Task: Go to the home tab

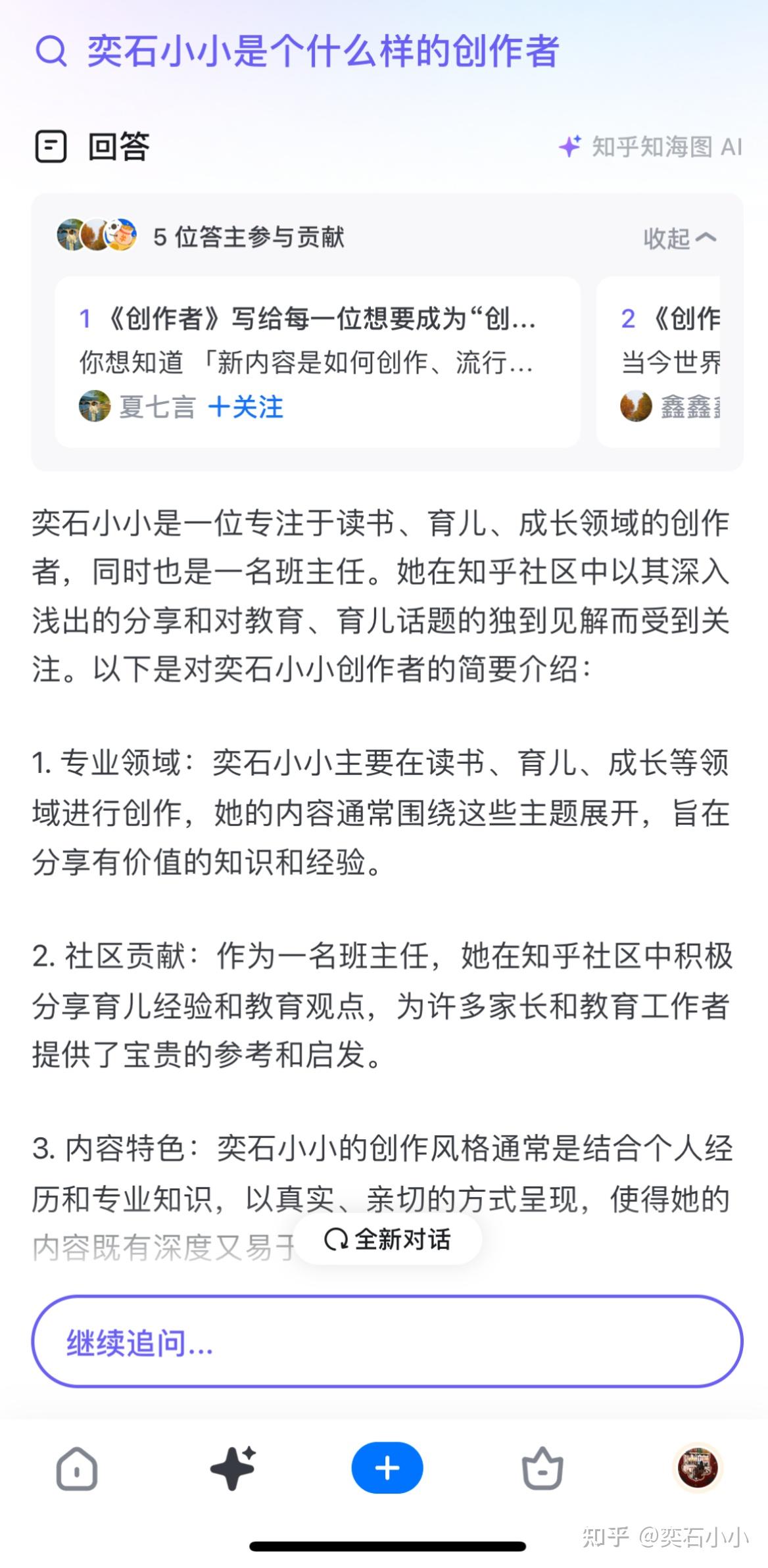Action: click(77, 1468)
